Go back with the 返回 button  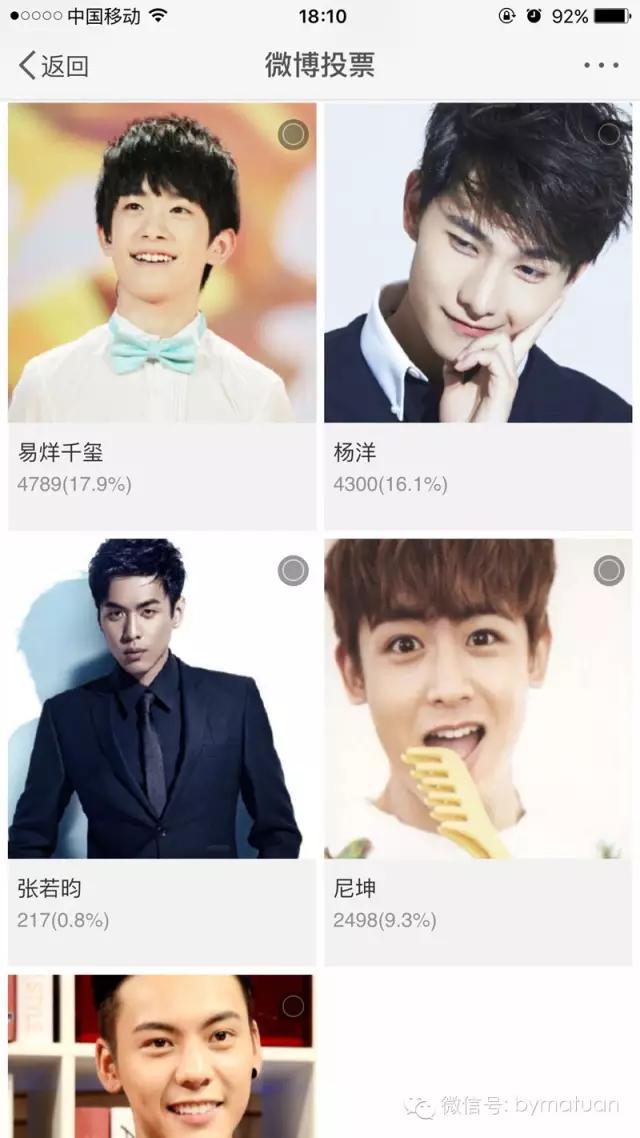click(54, 66)
